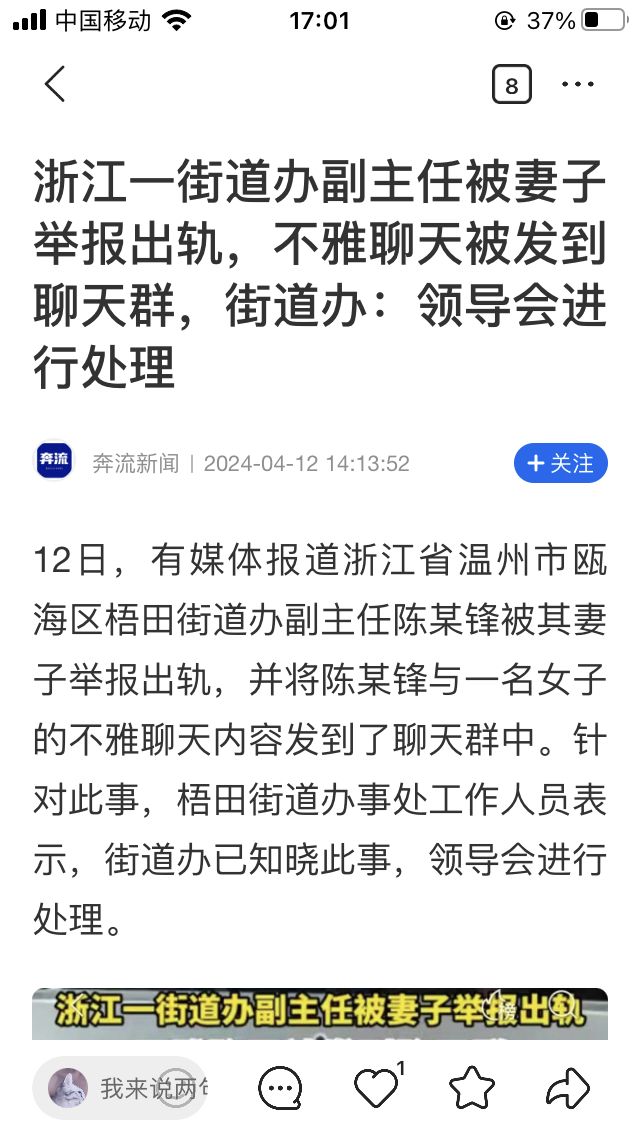Open the 奔流新闻 publisher profile
Image resolution: width=640 pixels, height=1136 pixels.
[x=136, y=463]
